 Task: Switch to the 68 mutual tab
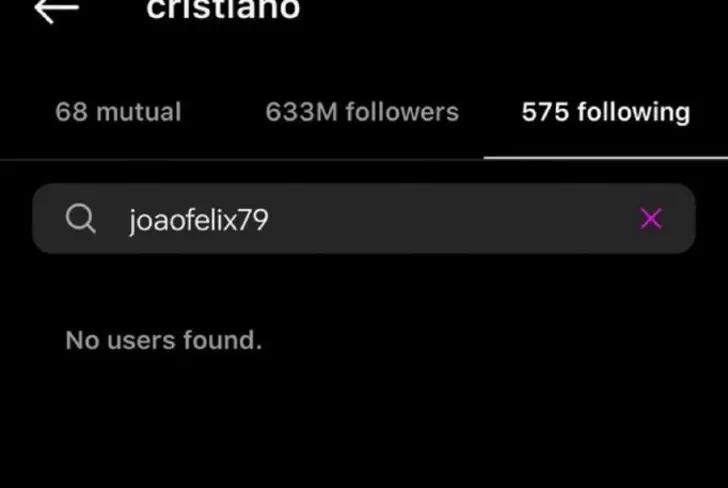tap(118, 112)
